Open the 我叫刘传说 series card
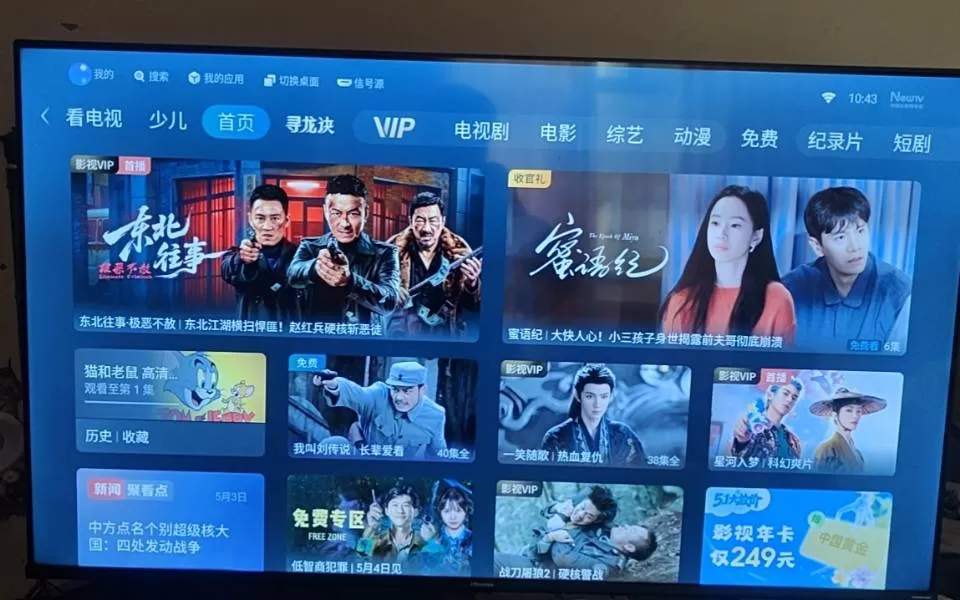This screenshot has height=600, width=960. 382,408
